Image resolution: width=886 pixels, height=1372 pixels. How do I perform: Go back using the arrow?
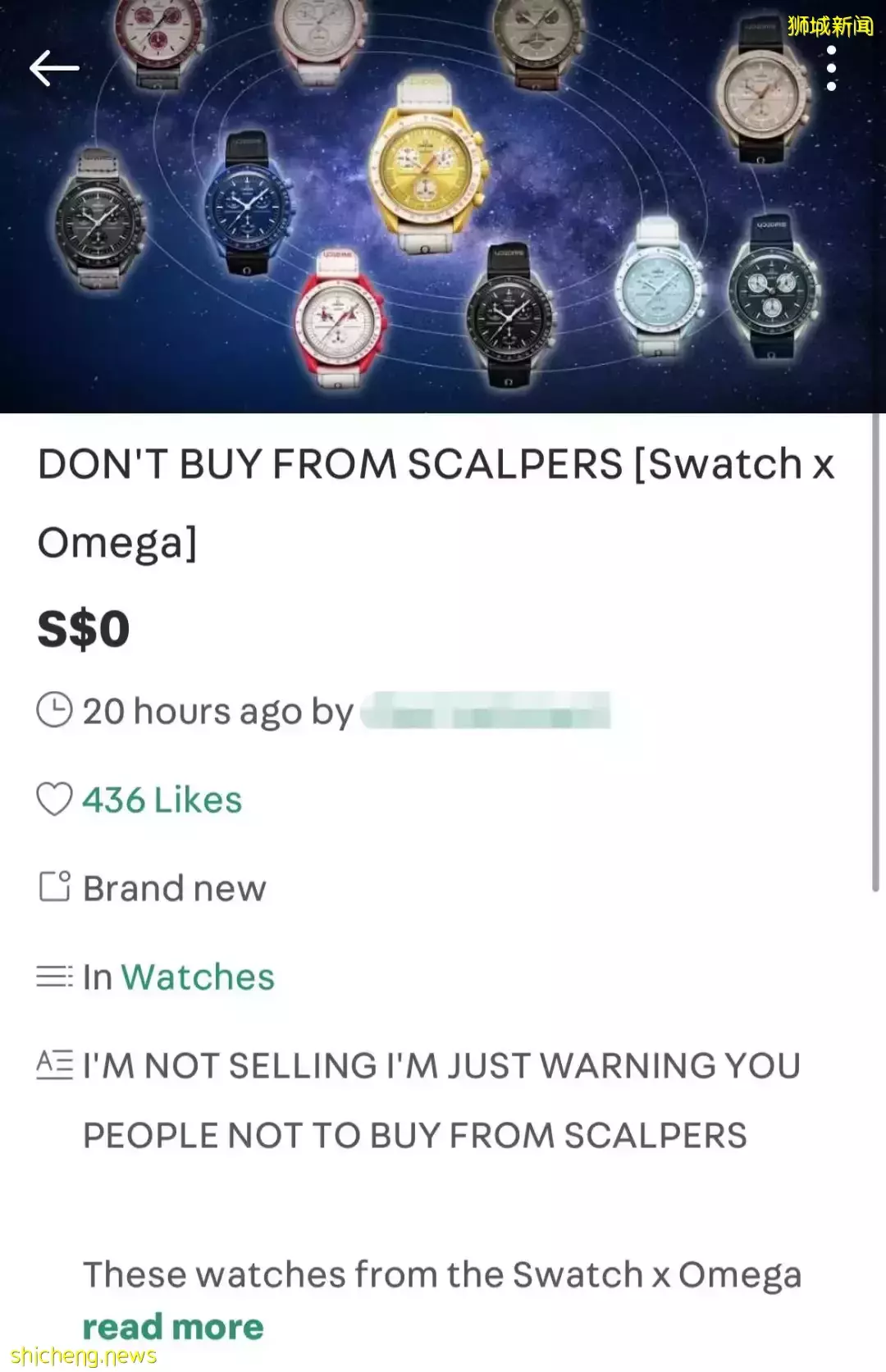pyautogui.click(x=54, y=68)
